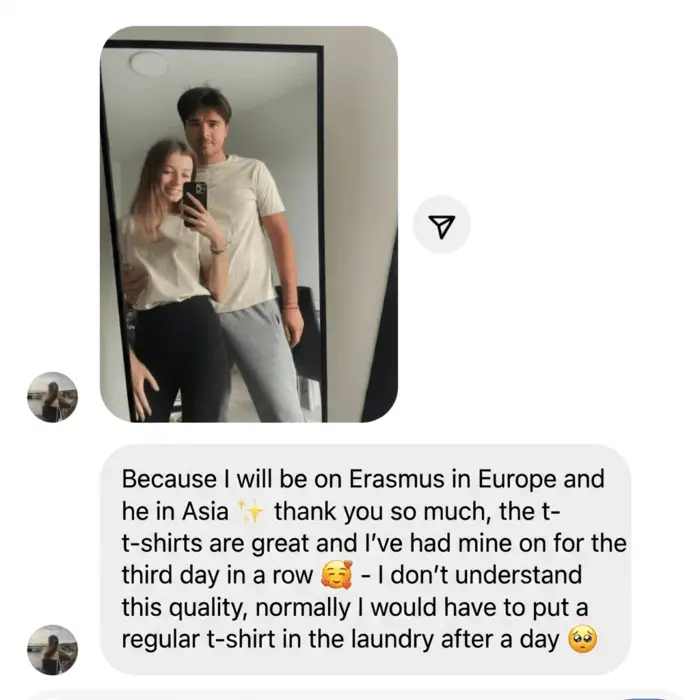The image size is (700, 700).
Task: Open the mirror selfie photo message
Action: [249, 225]
